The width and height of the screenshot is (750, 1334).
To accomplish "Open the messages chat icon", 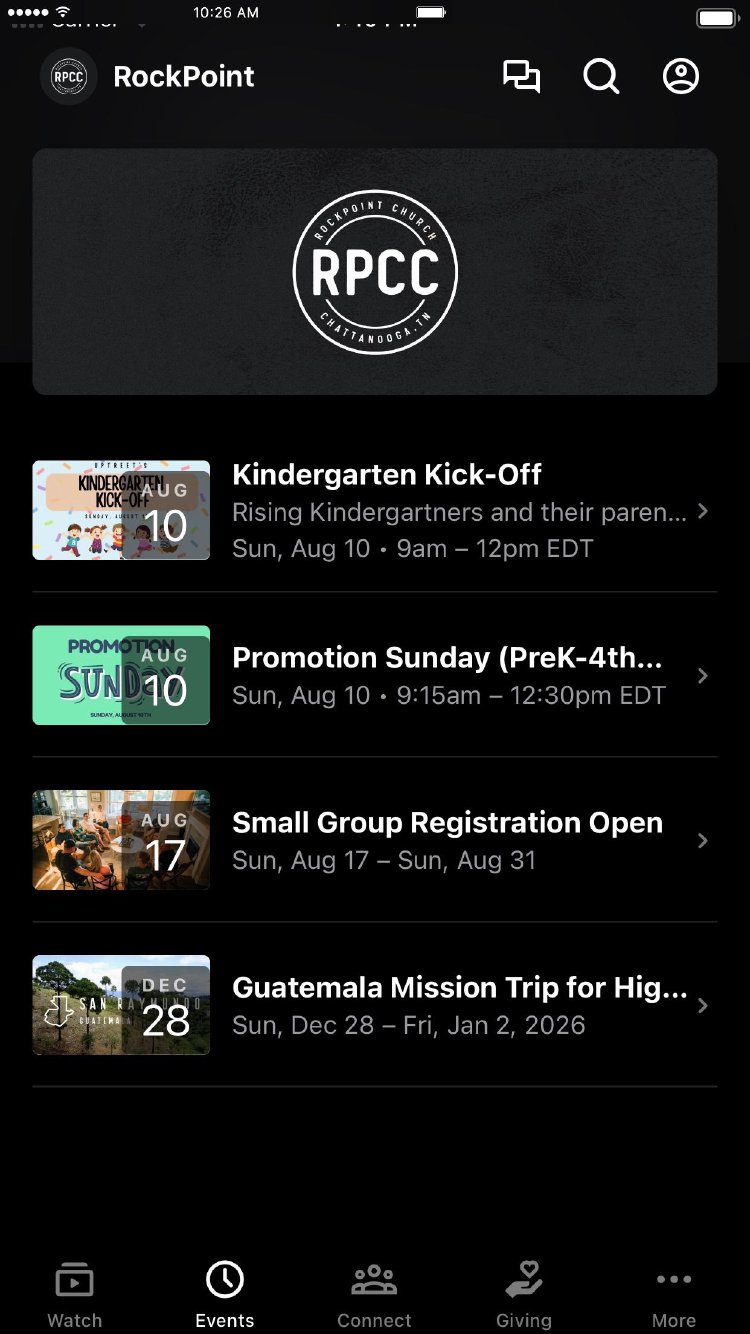I will (521, 77).
